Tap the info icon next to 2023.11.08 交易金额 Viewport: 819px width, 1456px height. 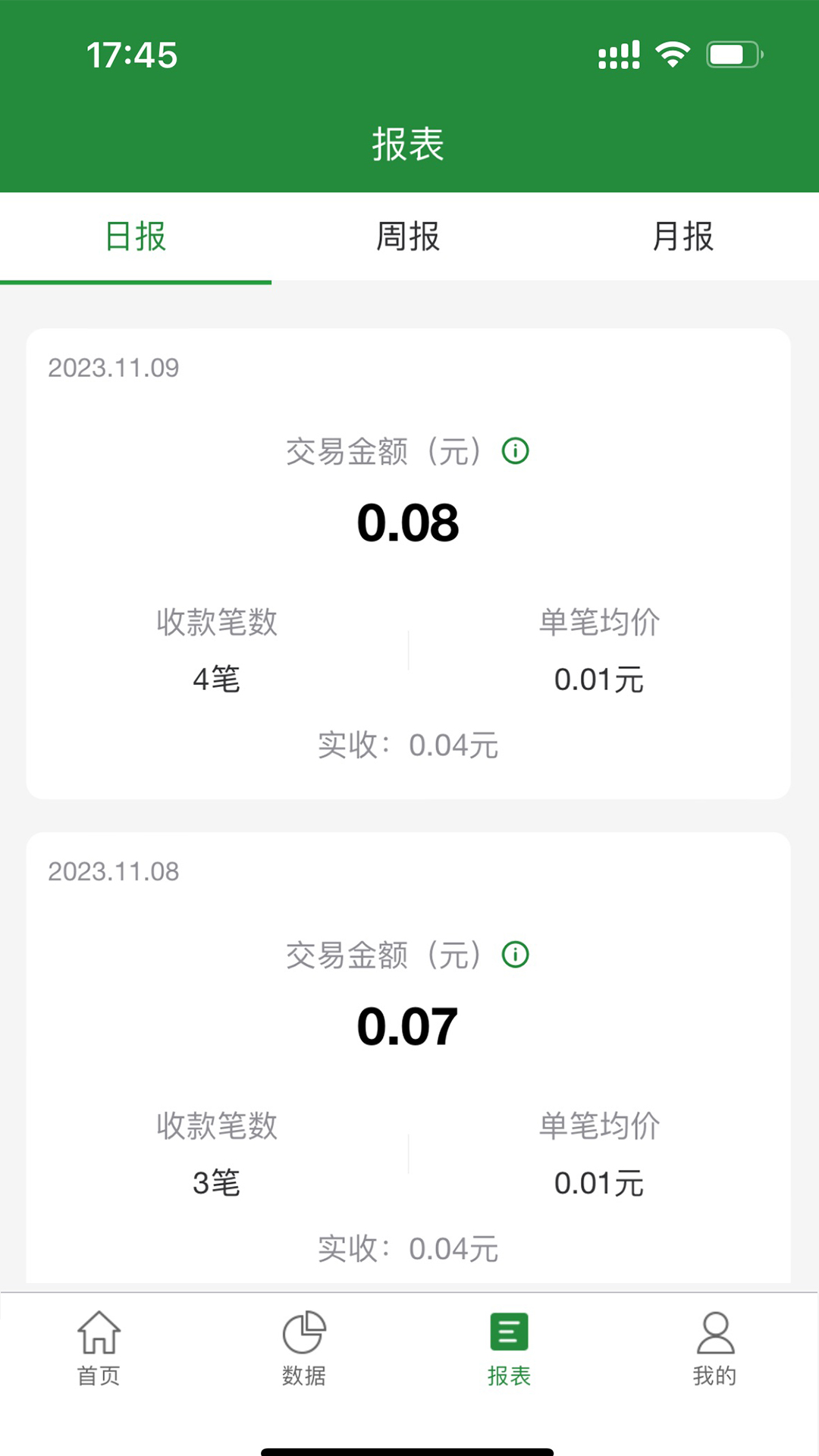pyautogui.click(x=515, y=955)
